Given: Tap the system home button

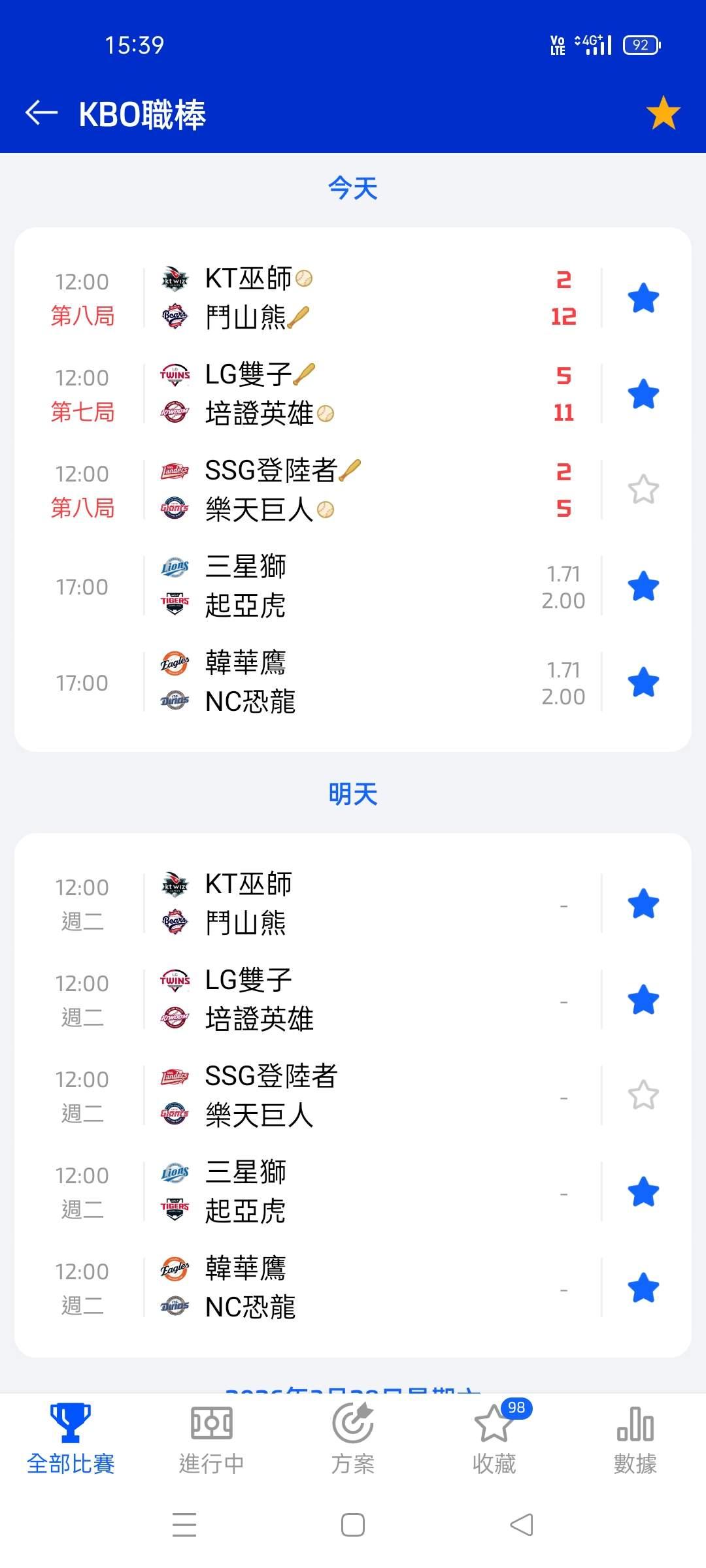Looking at the screenshot, I should click(x=353, y=1525).
